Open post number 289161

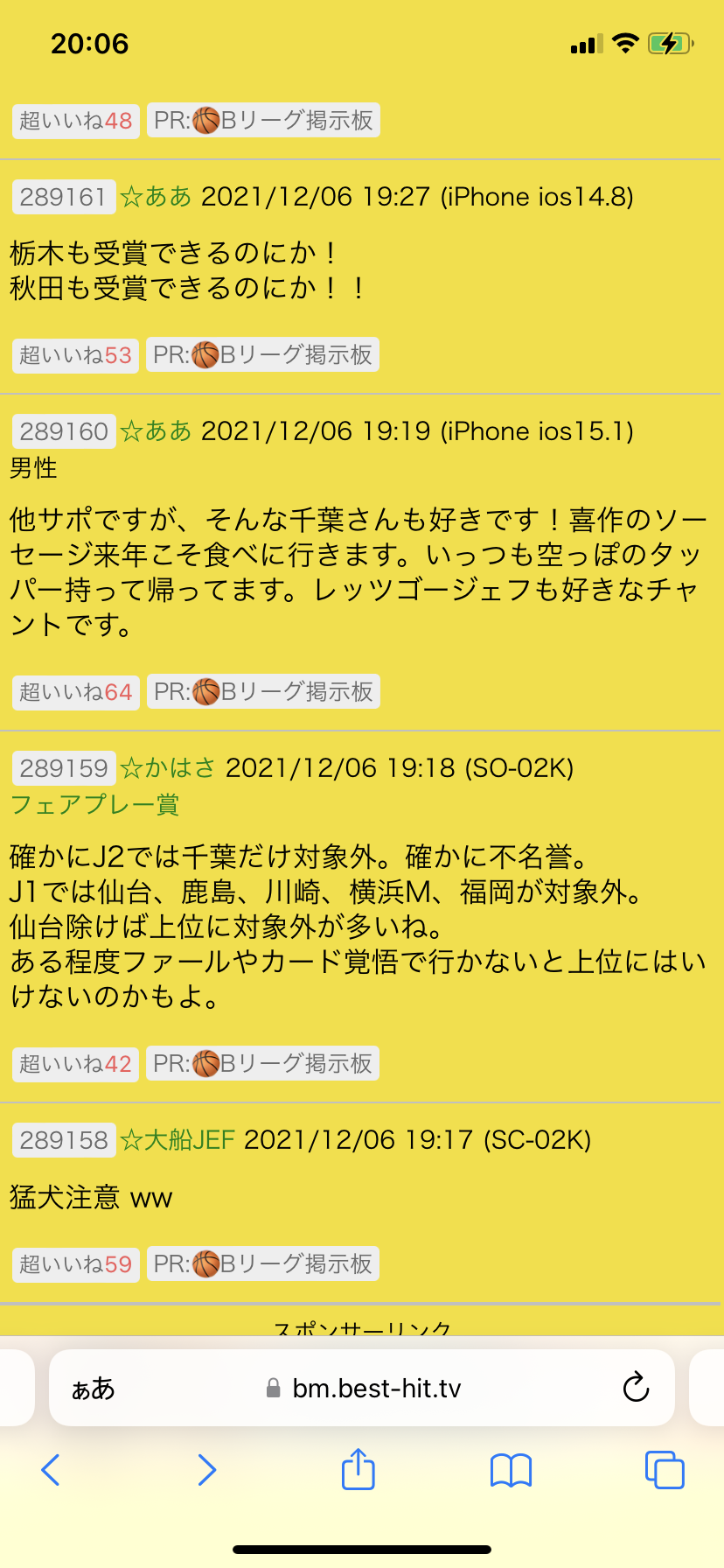[64, 197]
